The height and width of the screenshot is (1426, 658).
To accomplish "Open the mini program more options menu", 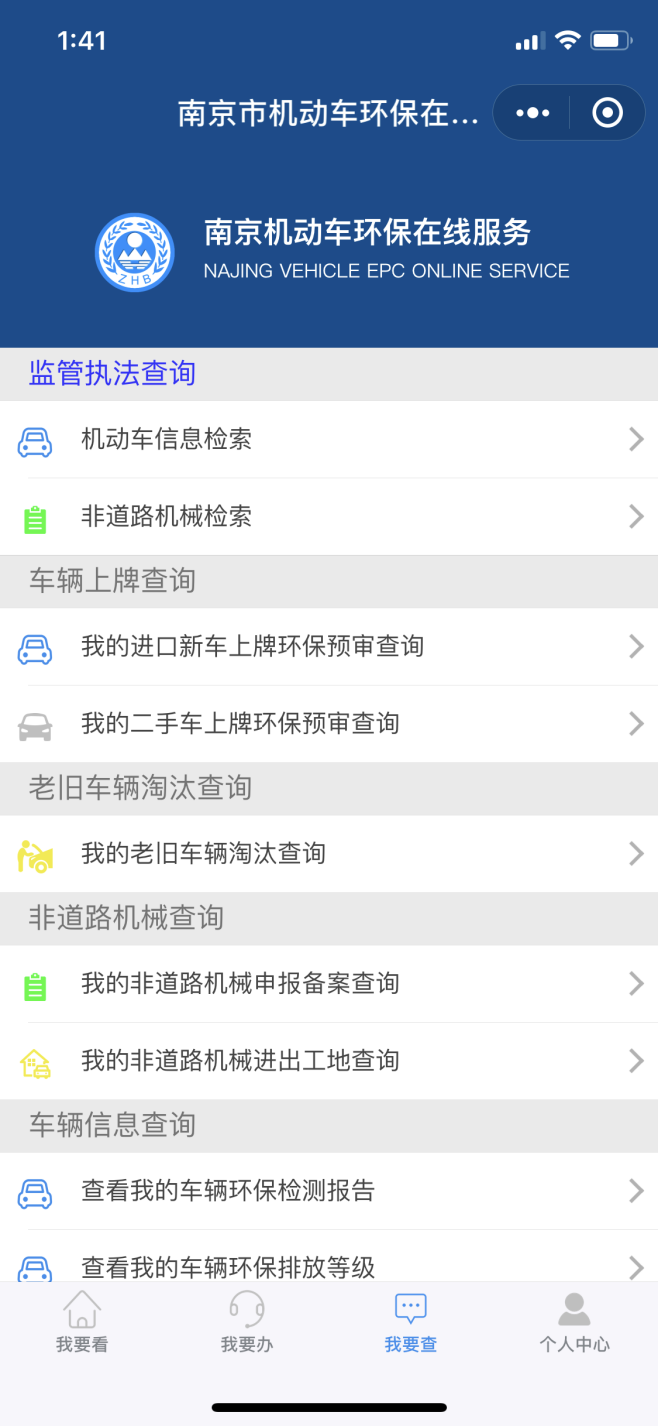I will point(532,113).
